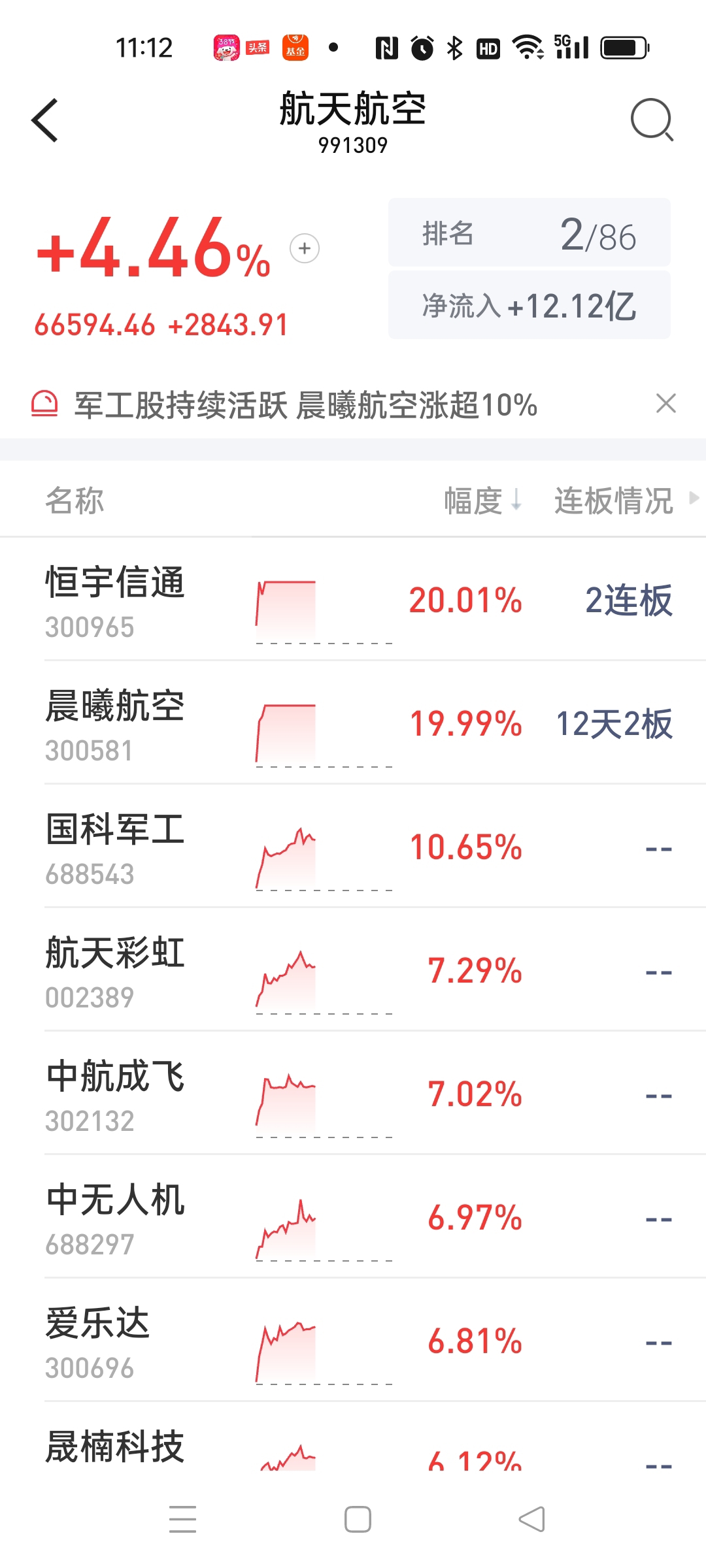706x1568 pixels.
Task: Open the 军工股持续活跃 news alert
Action: point(305,404)
